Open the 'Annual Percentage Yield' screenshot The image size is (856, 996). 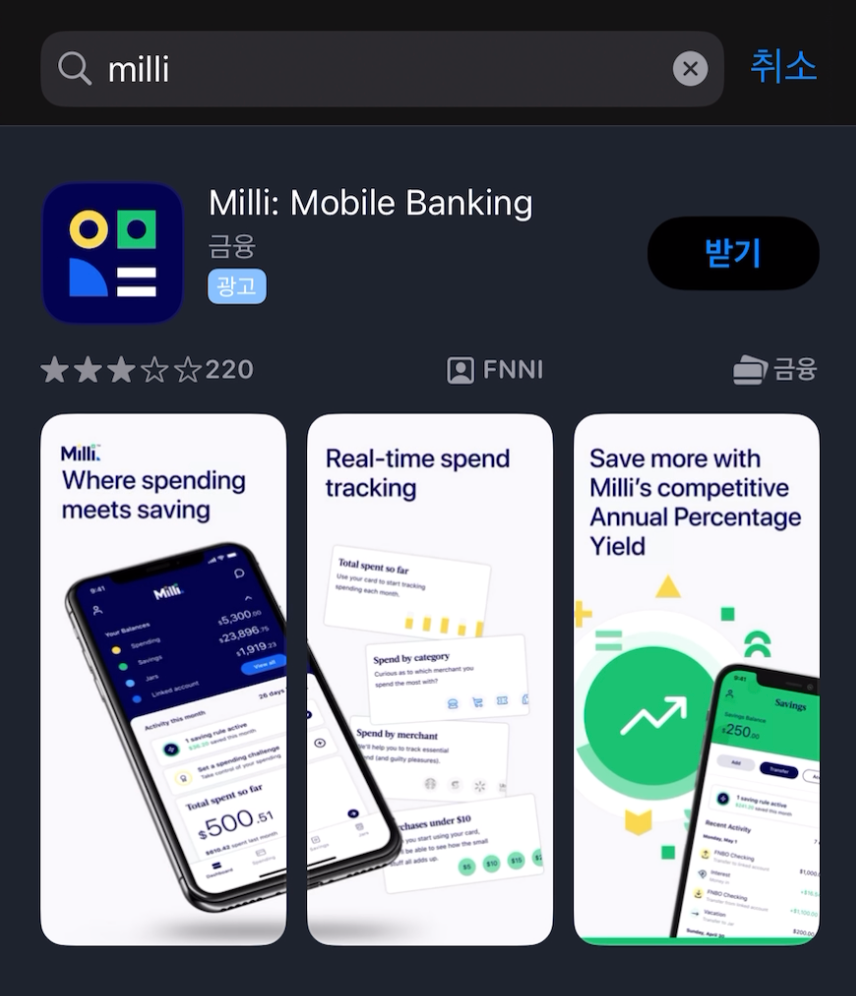tap(696, 680)
